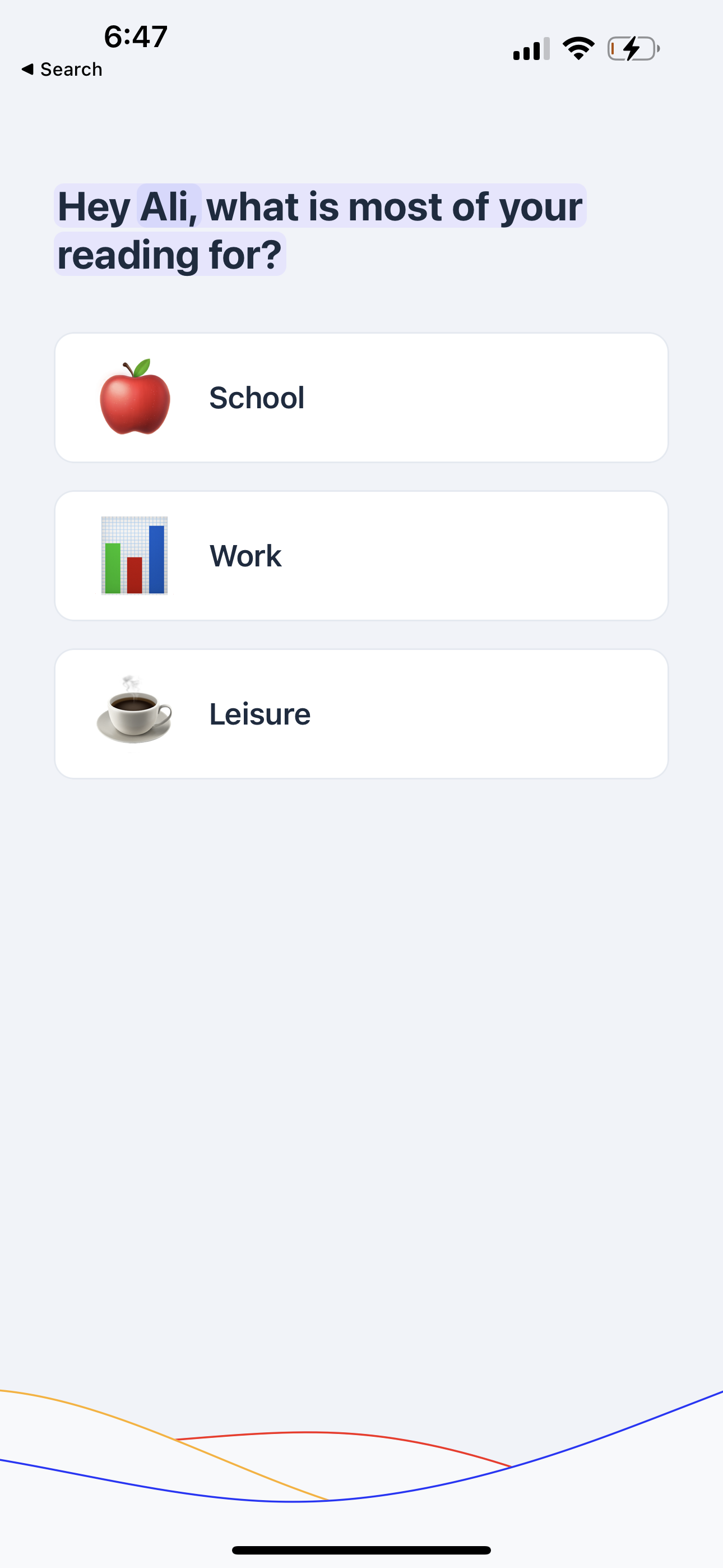
Task: Click the back arrow beside Search
Action: click(x=27, y=69)
